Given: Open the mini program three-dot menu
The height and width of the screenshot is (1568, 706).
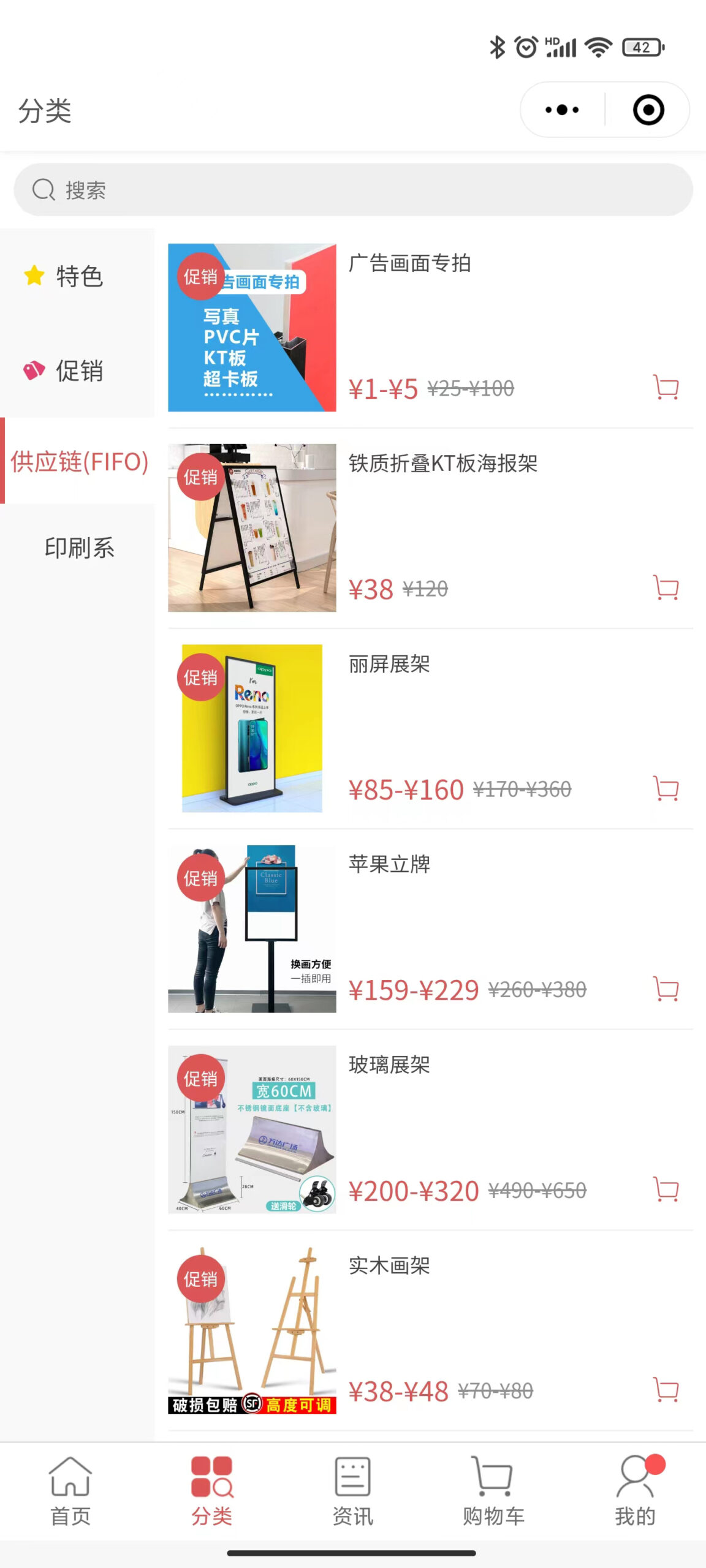Looking at the screenshot, I should pyautogui.click(x=562, y=110).
